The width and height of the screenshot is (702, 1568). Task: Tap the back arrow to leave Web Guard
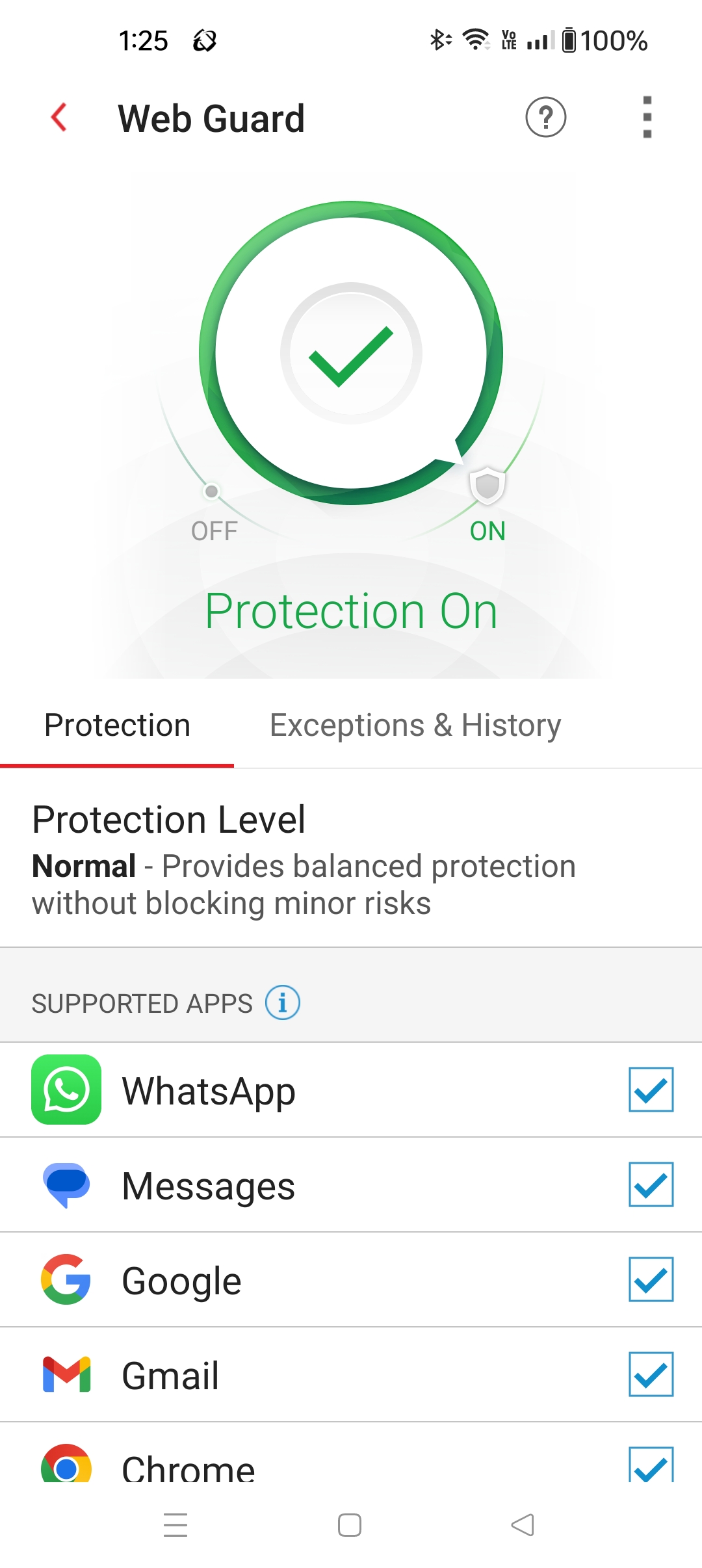tap(59, 118)
